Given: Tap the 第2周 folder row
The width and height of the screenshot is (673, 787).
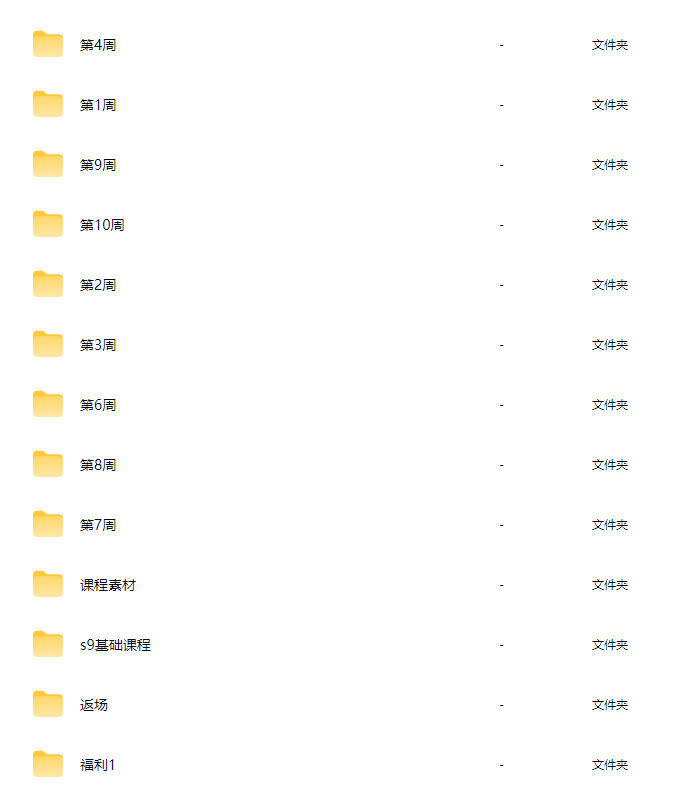Looking at the screenshot, I should click(98, 285).
